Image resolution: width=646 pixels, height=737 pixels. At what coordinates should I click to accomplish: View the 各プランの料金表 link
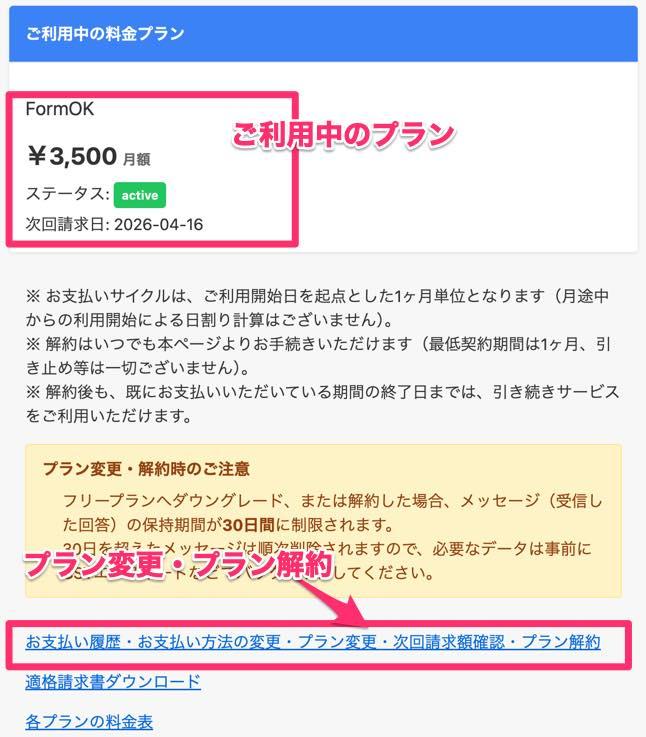89,721
